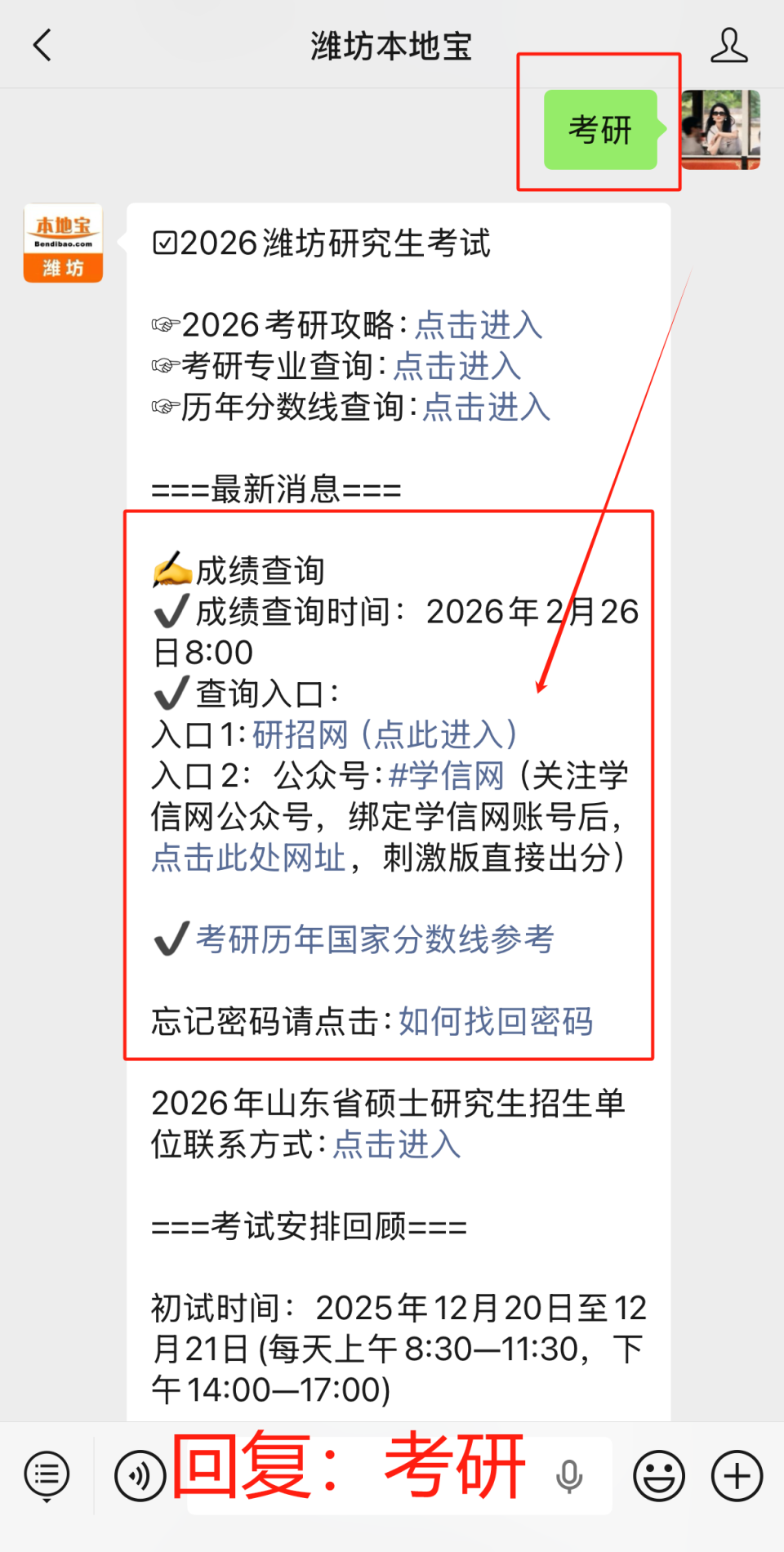The image size is (784, 1552).
Task: Open 点击进入 link for 2026考研攻略
Action: (478, 325)
